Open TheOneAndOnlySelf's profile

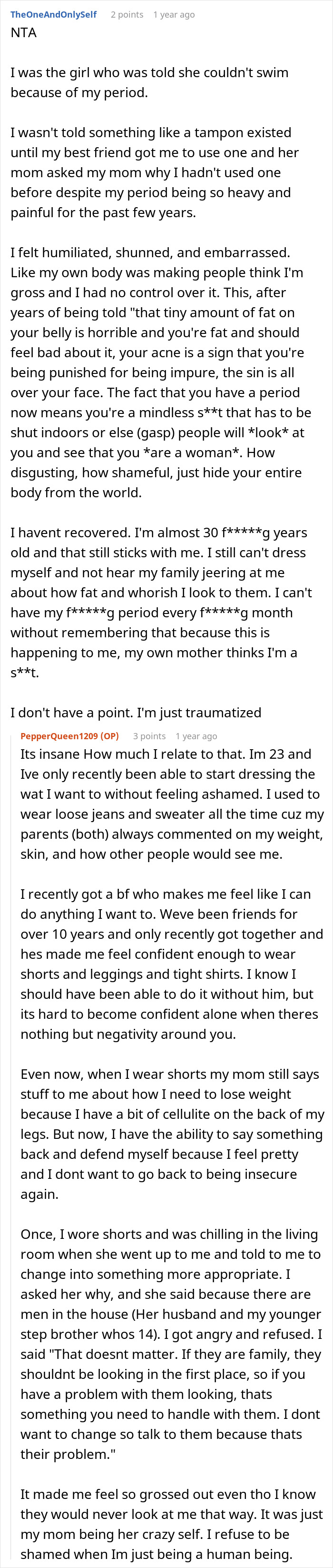click(53, 15)
